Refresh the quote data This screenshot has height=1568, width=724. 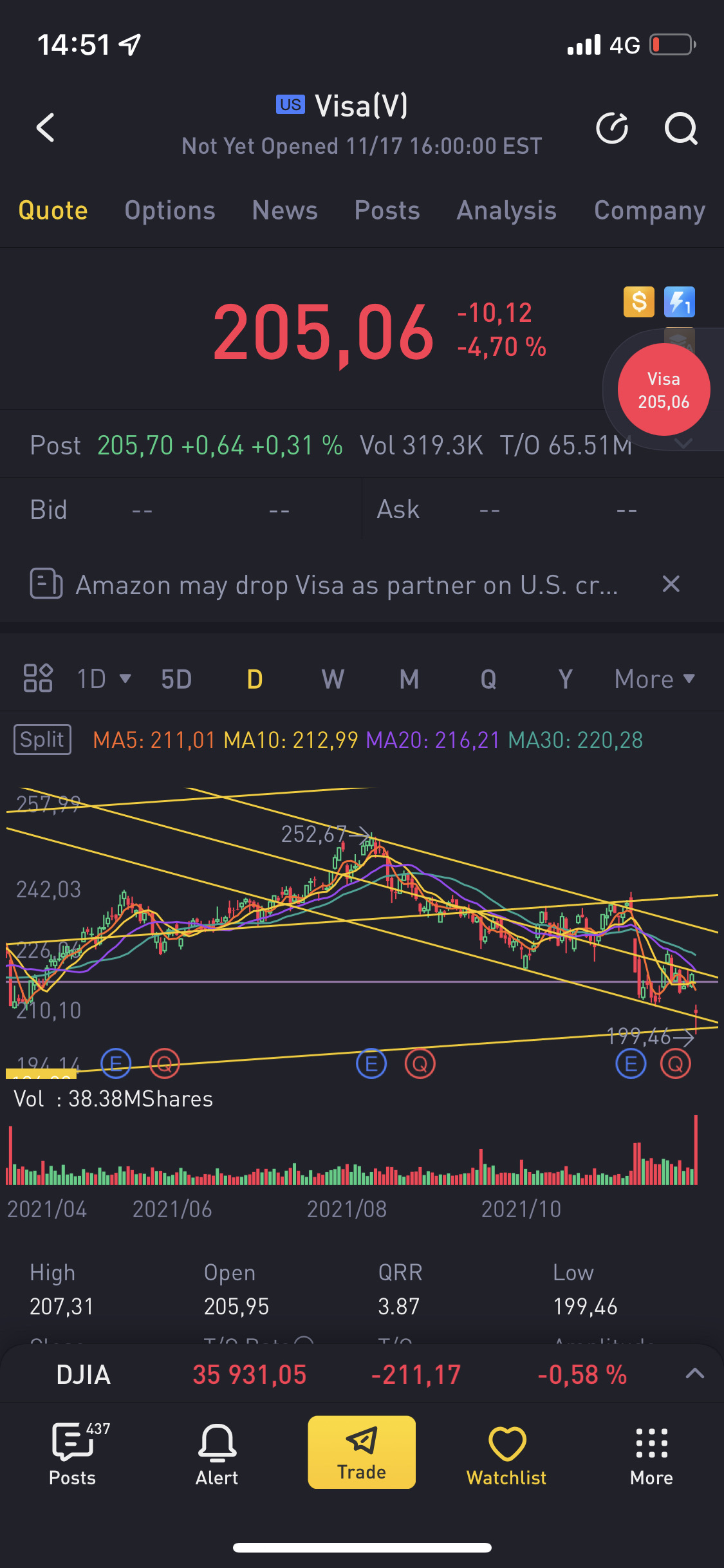611,128
